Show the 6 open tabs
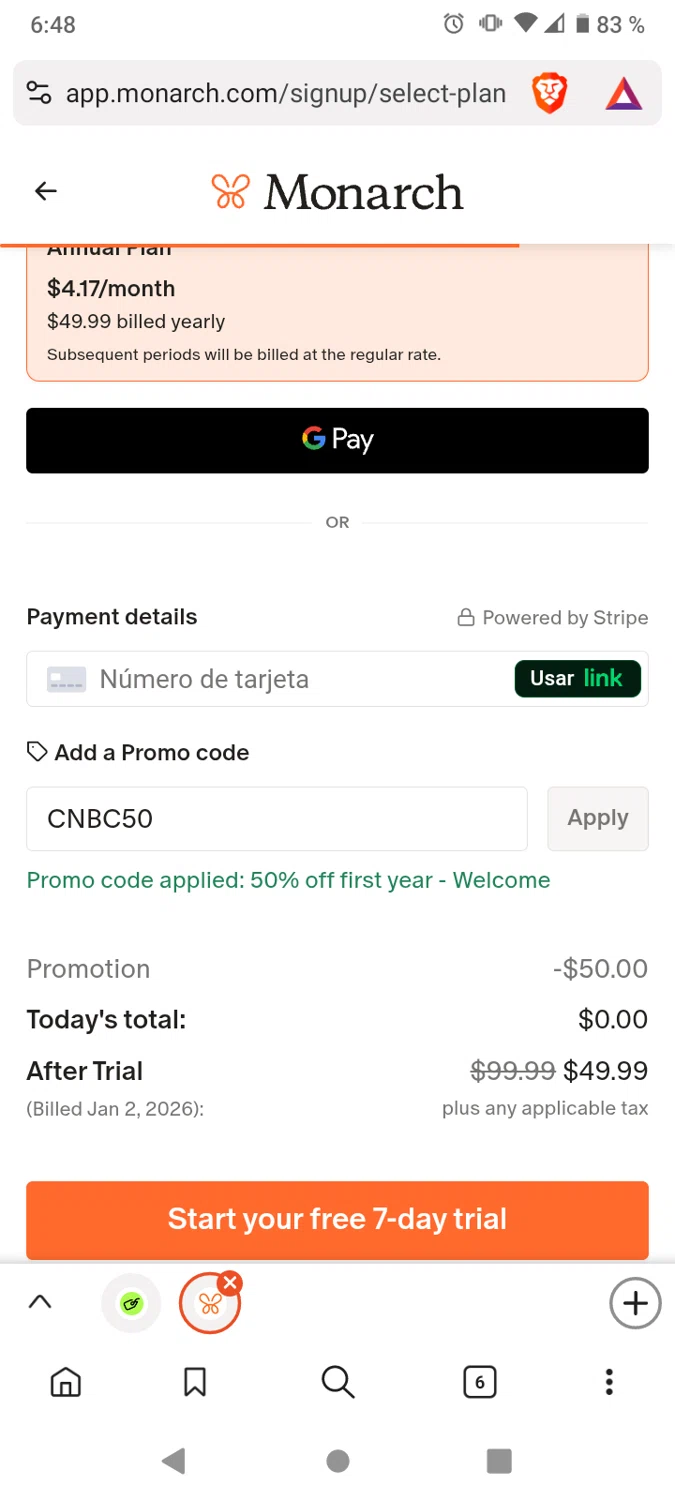 point(480,1382)
